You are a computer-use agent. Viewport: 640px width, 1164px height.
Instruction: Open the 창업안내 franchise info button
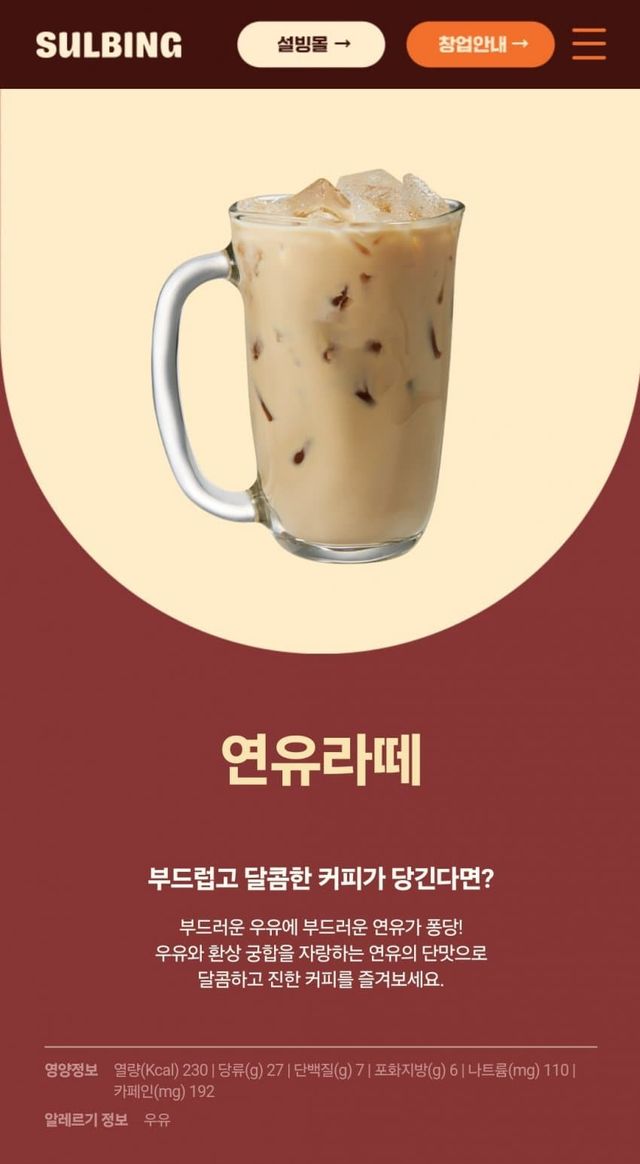click(480, 44)
